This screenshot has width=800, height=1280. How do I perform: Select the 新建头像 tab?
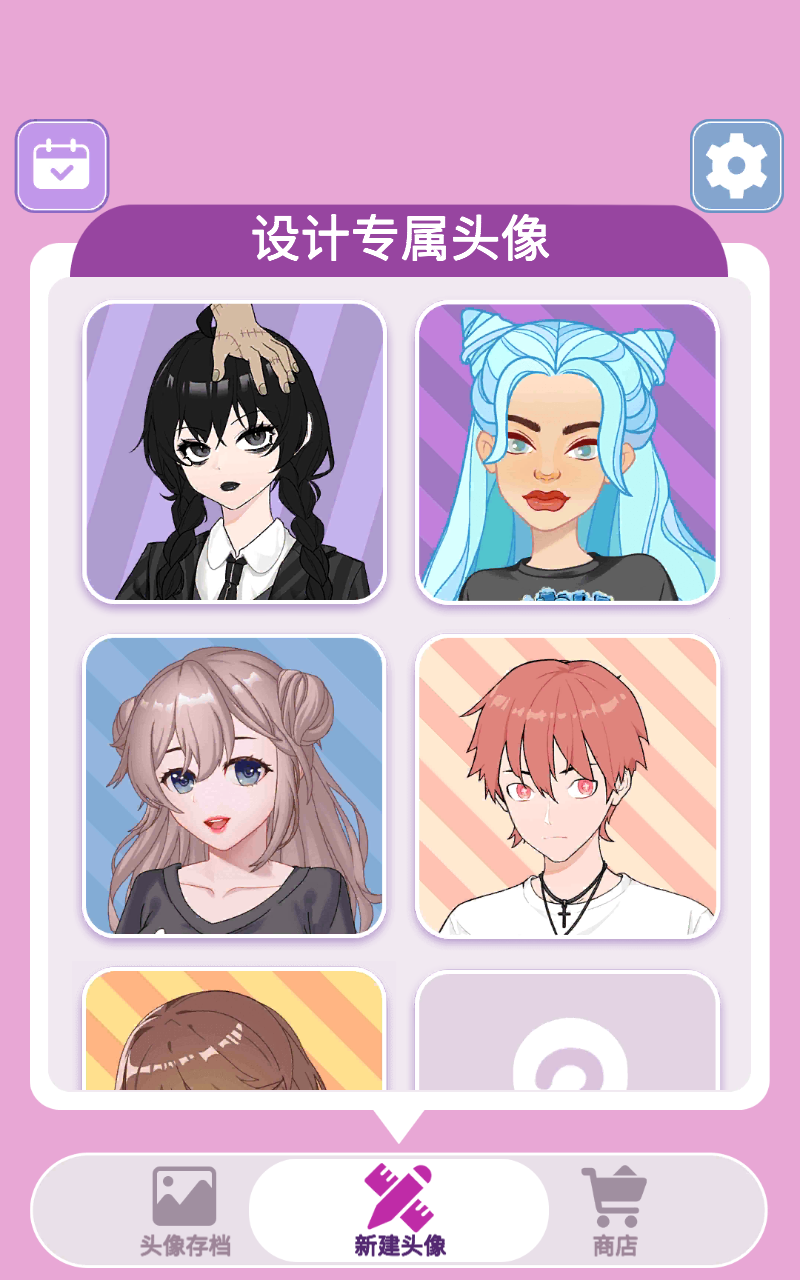[399, 1211]
